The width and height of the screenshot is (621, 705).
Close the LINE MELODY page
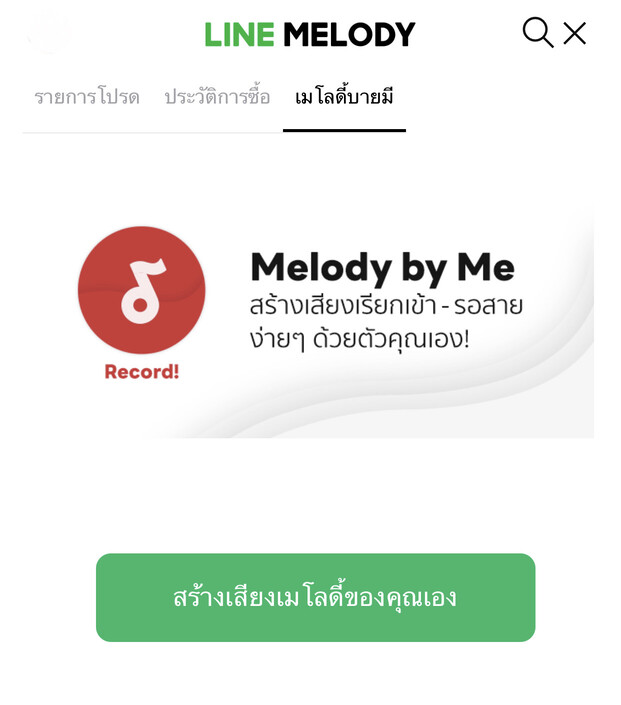pos(575,34)
